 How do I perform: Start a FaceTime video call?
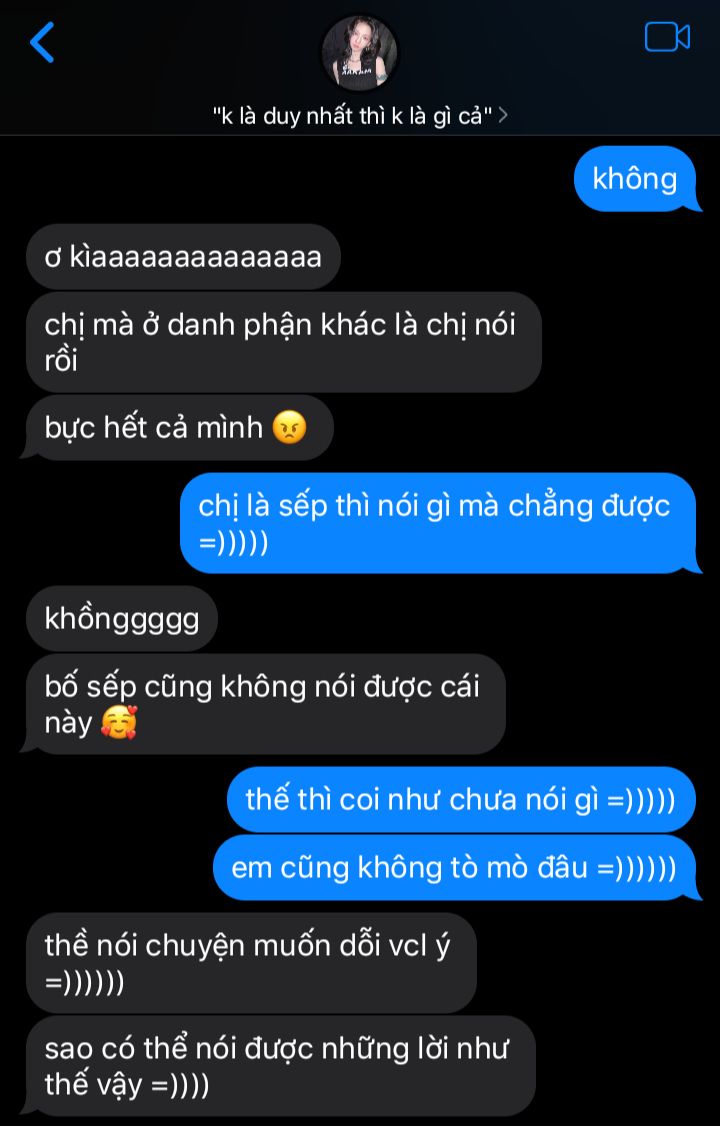tap(667, 38)
